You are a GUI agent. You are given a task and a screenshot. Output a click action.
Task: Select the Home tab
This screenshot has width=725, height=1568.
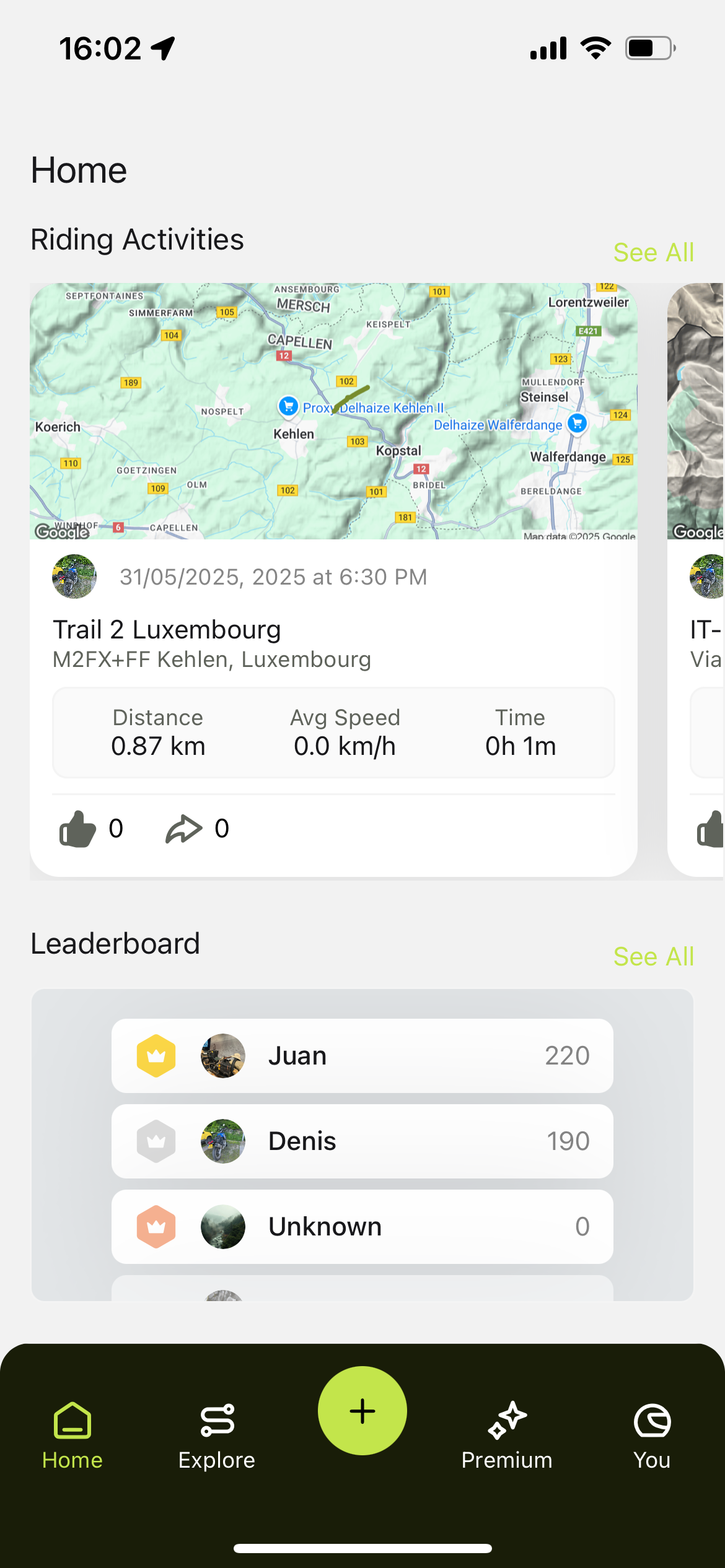point(72,1437)
